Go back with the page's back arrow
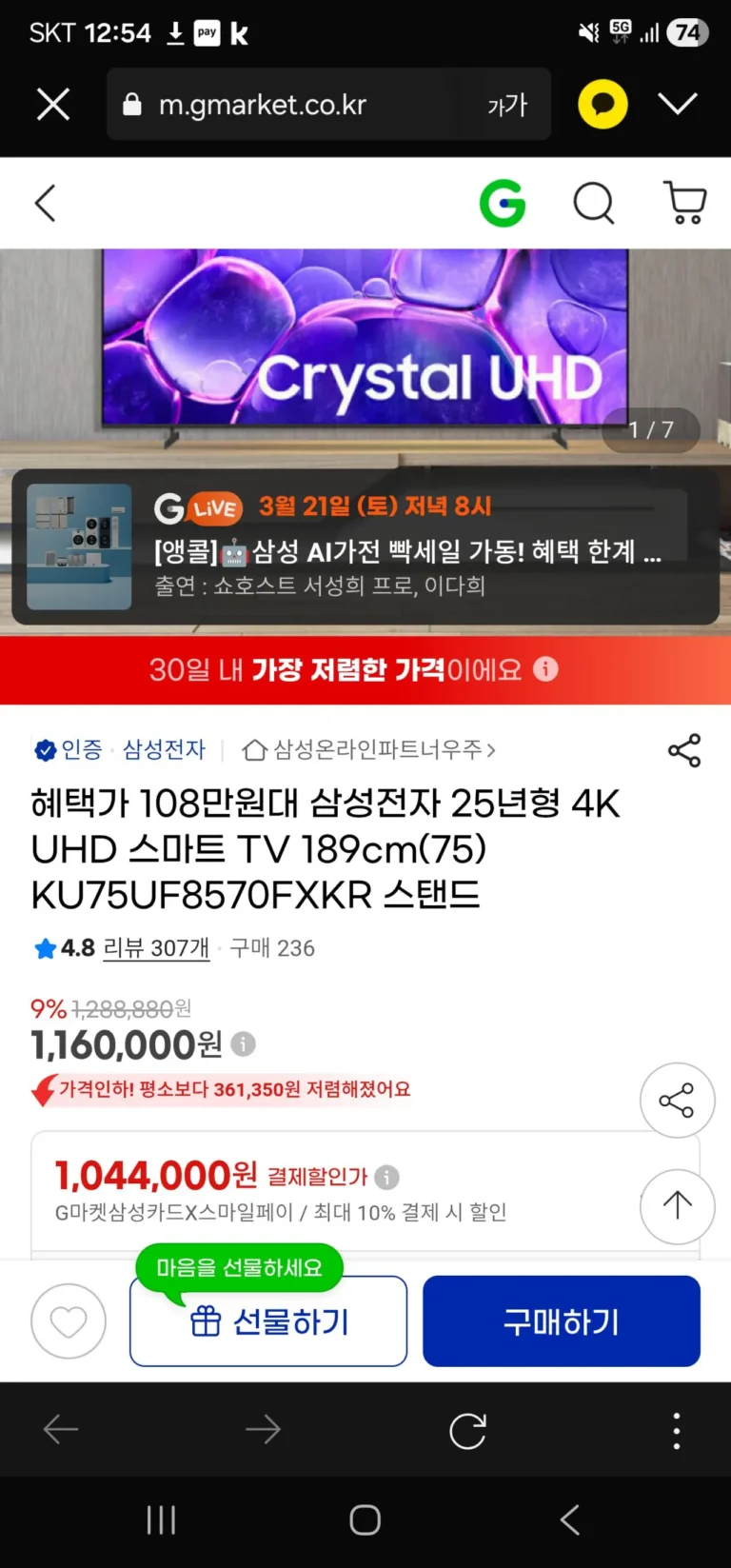The width and height of the screenshot is (731, 1568). coord(46,203)
